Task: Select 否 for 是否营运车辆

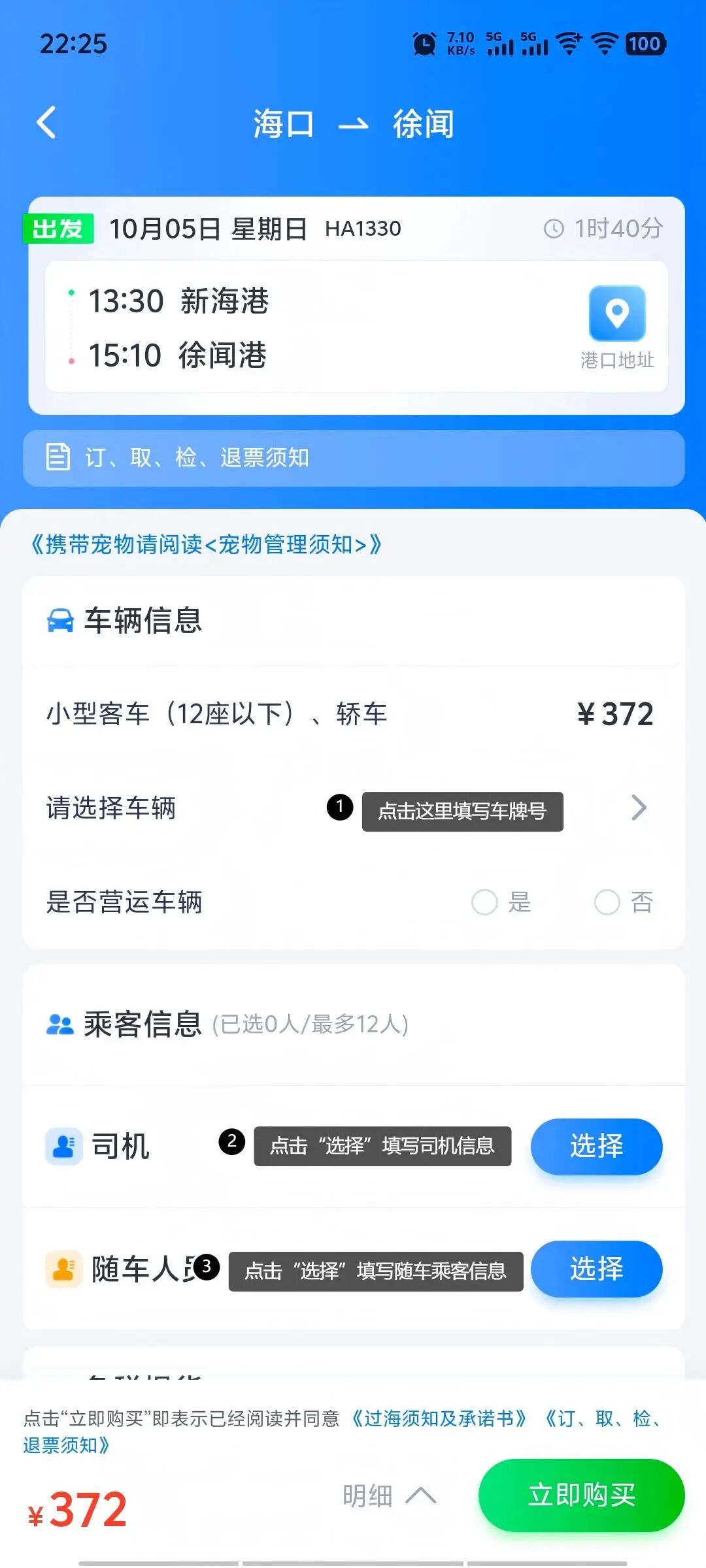Action: [x=607, y=902]
